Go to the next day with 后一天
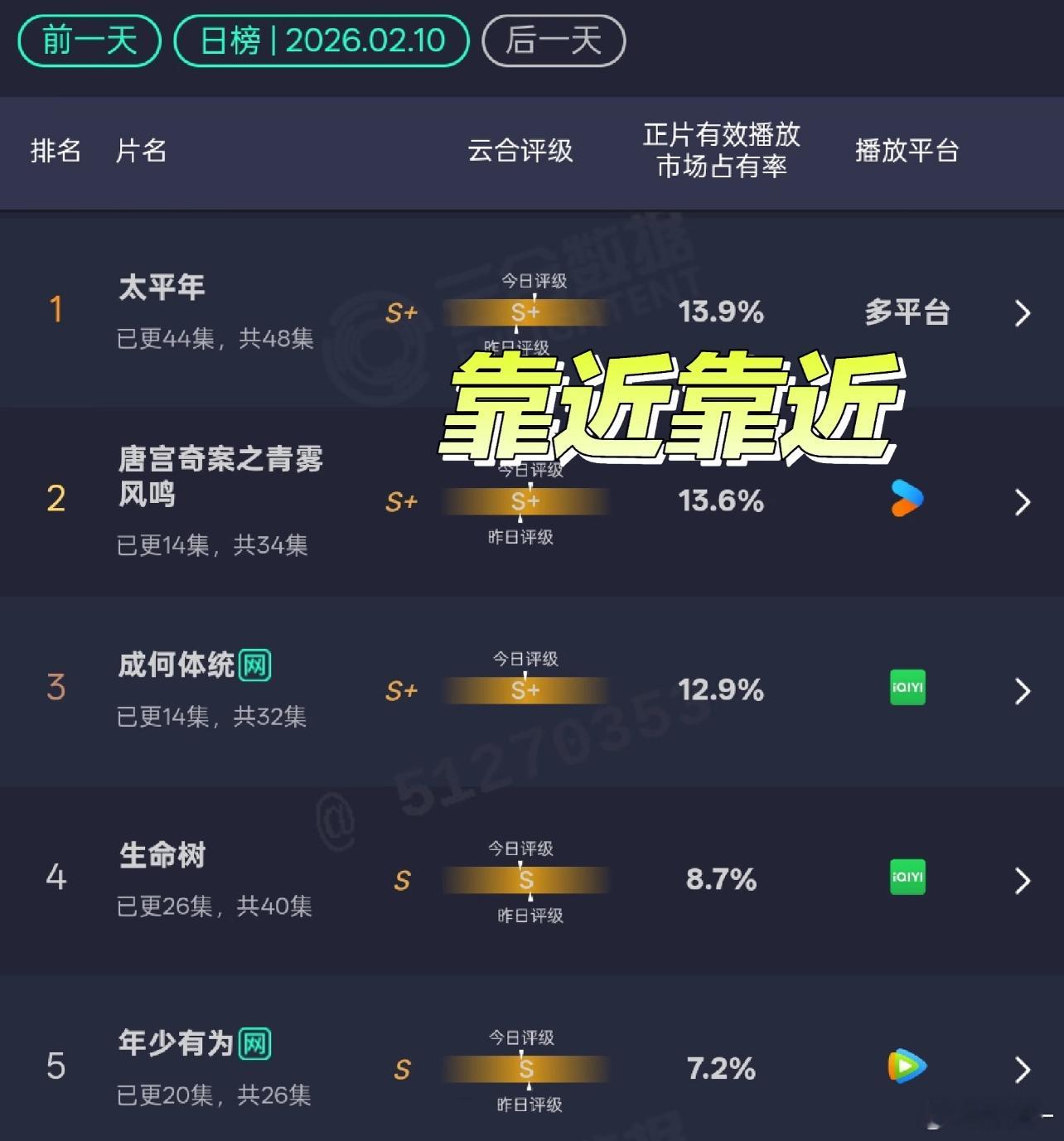 coord(554,40)
